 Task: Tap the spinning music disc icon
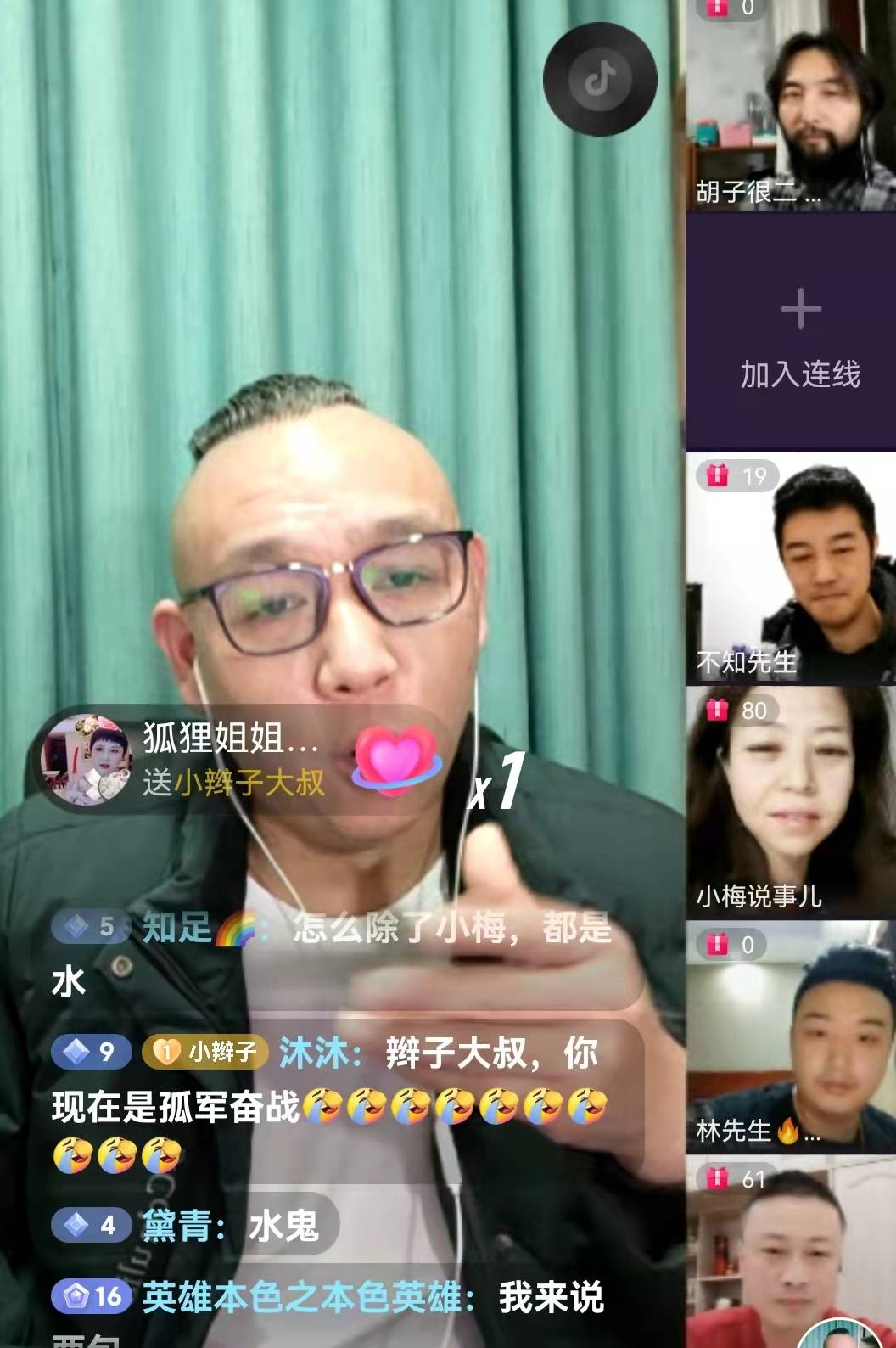point(600,79)
